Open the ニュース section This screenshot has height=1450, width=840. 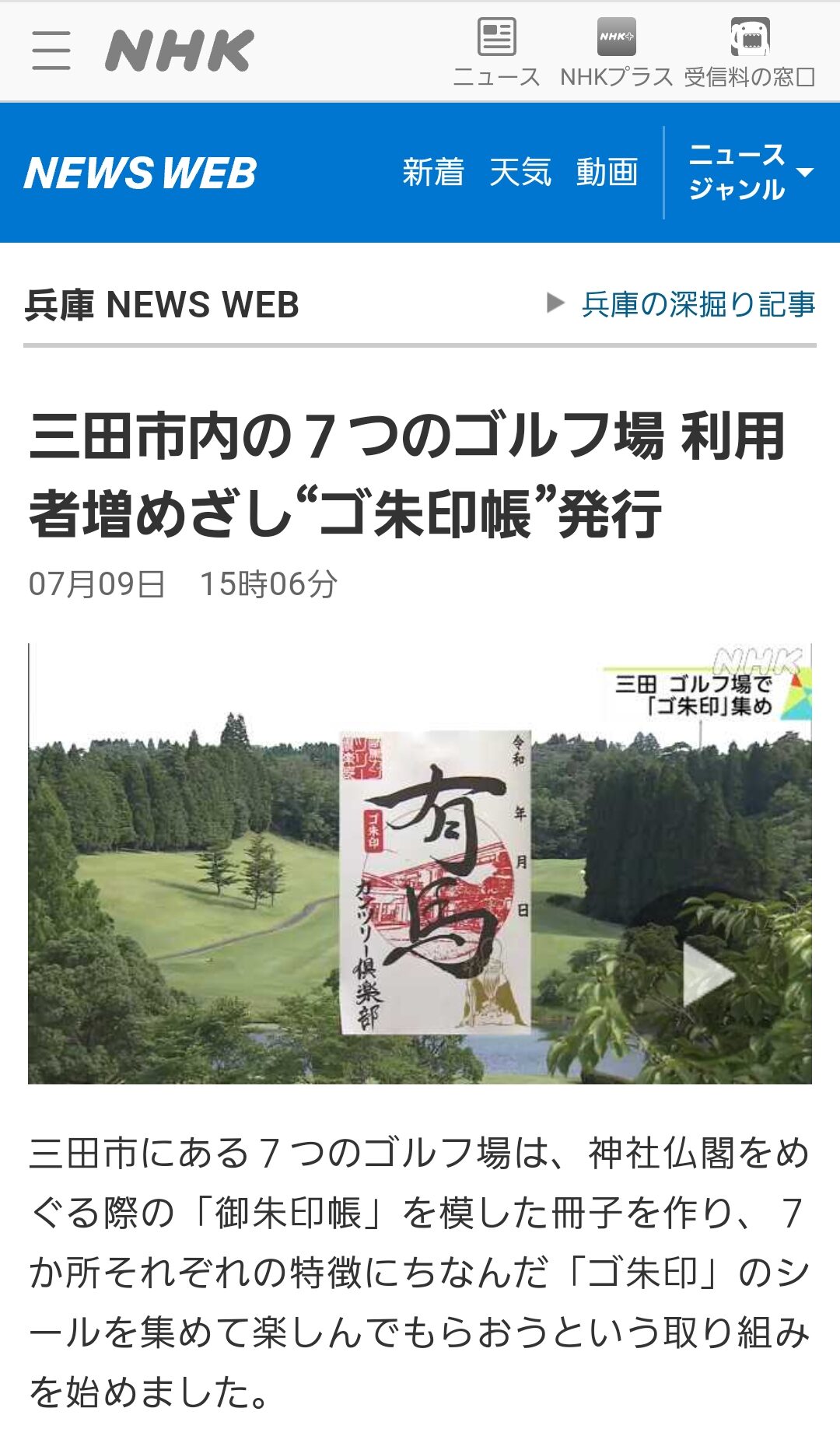[496, 53]
